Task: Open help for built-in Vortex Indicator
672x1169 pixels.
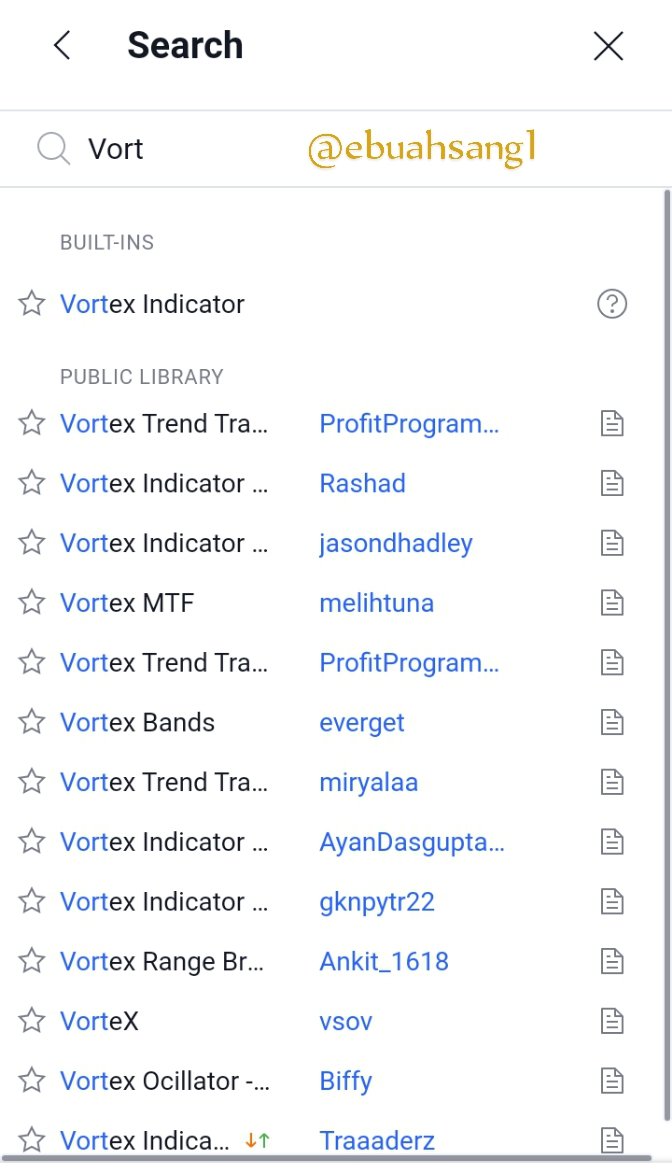Action: (x=611, y=304)
